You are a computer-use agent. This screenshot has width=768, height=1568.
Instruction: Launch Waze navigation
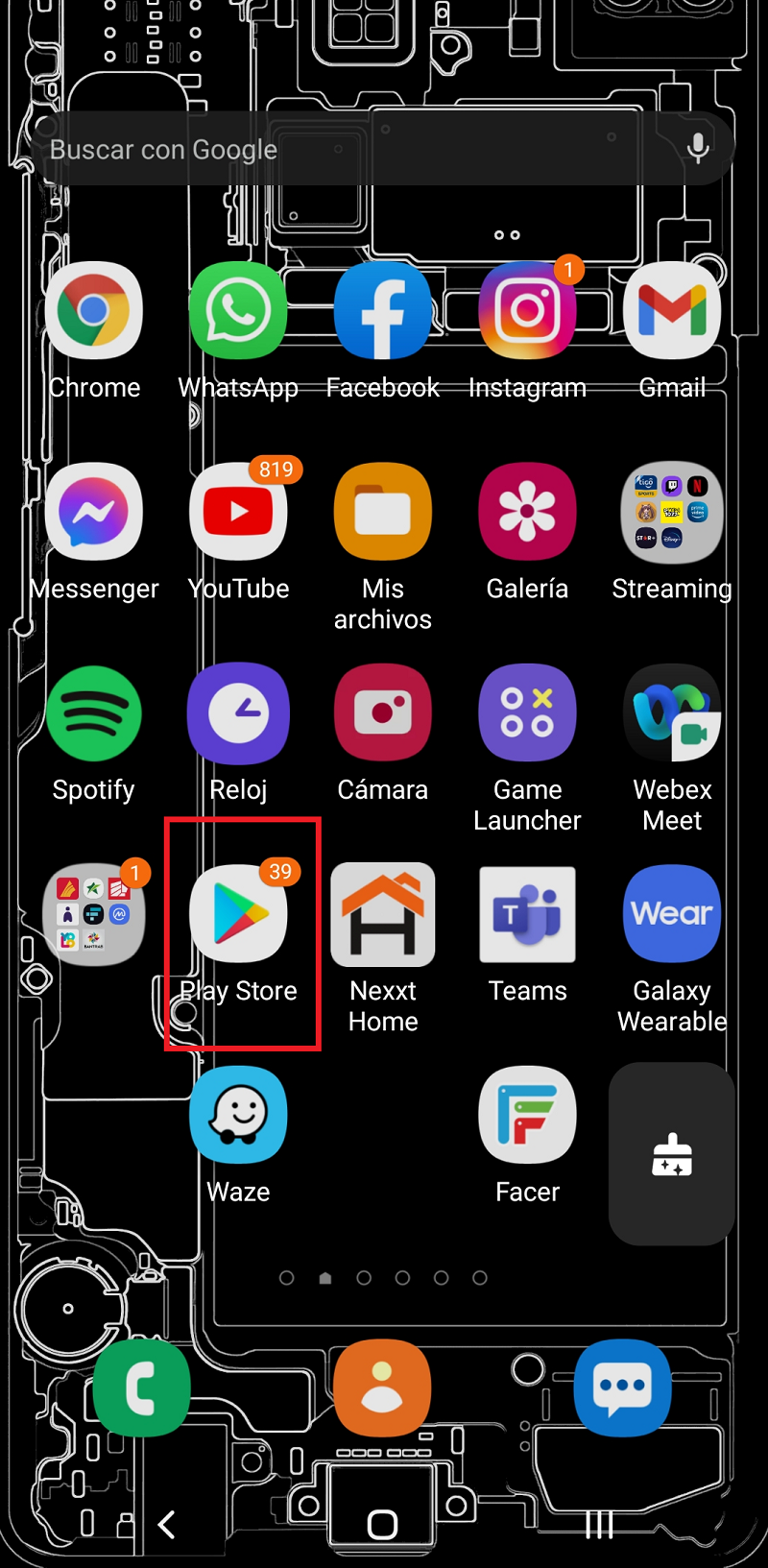[238, 1115]
